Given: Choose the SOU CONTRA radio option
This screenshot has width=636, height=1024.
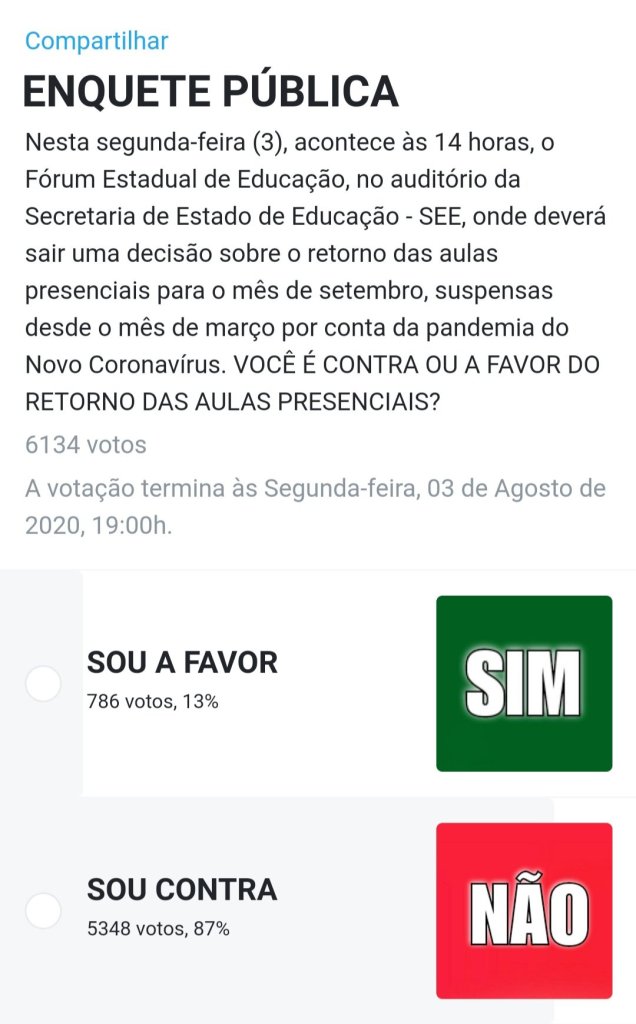Looking at the screenshot, I should 43,910.
